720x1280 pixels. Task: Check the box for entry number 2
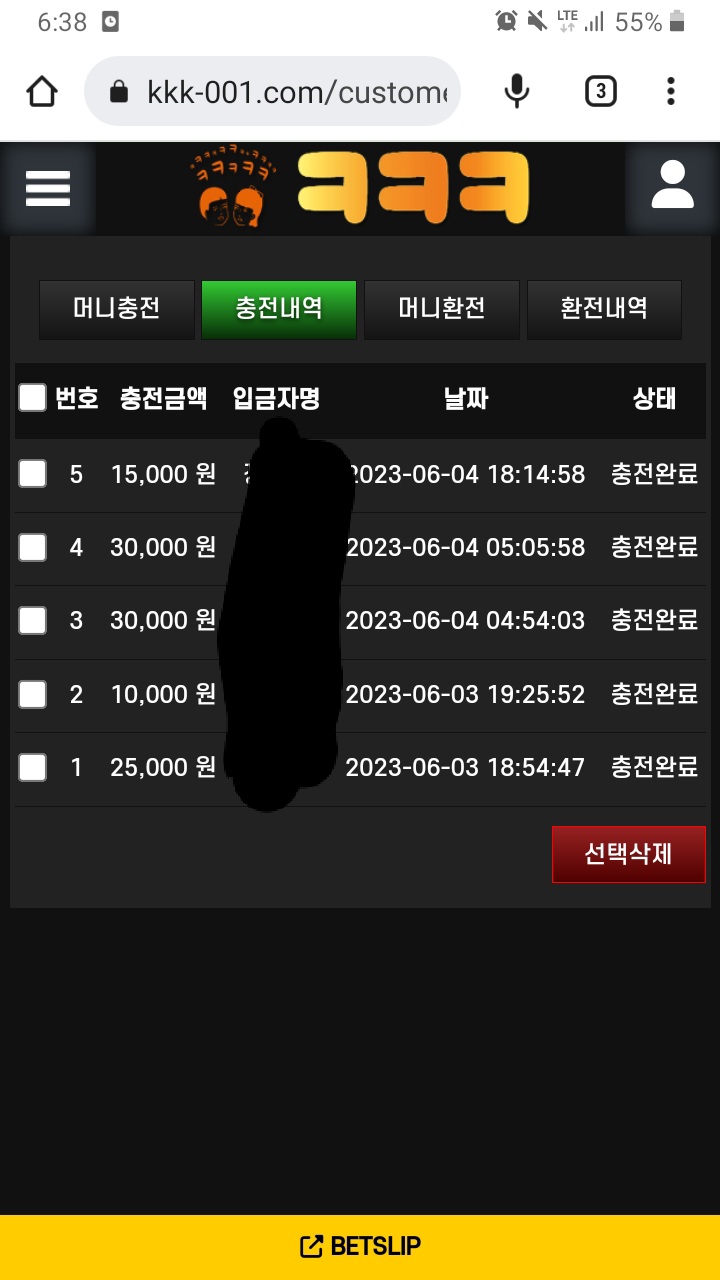pos(33,694)
